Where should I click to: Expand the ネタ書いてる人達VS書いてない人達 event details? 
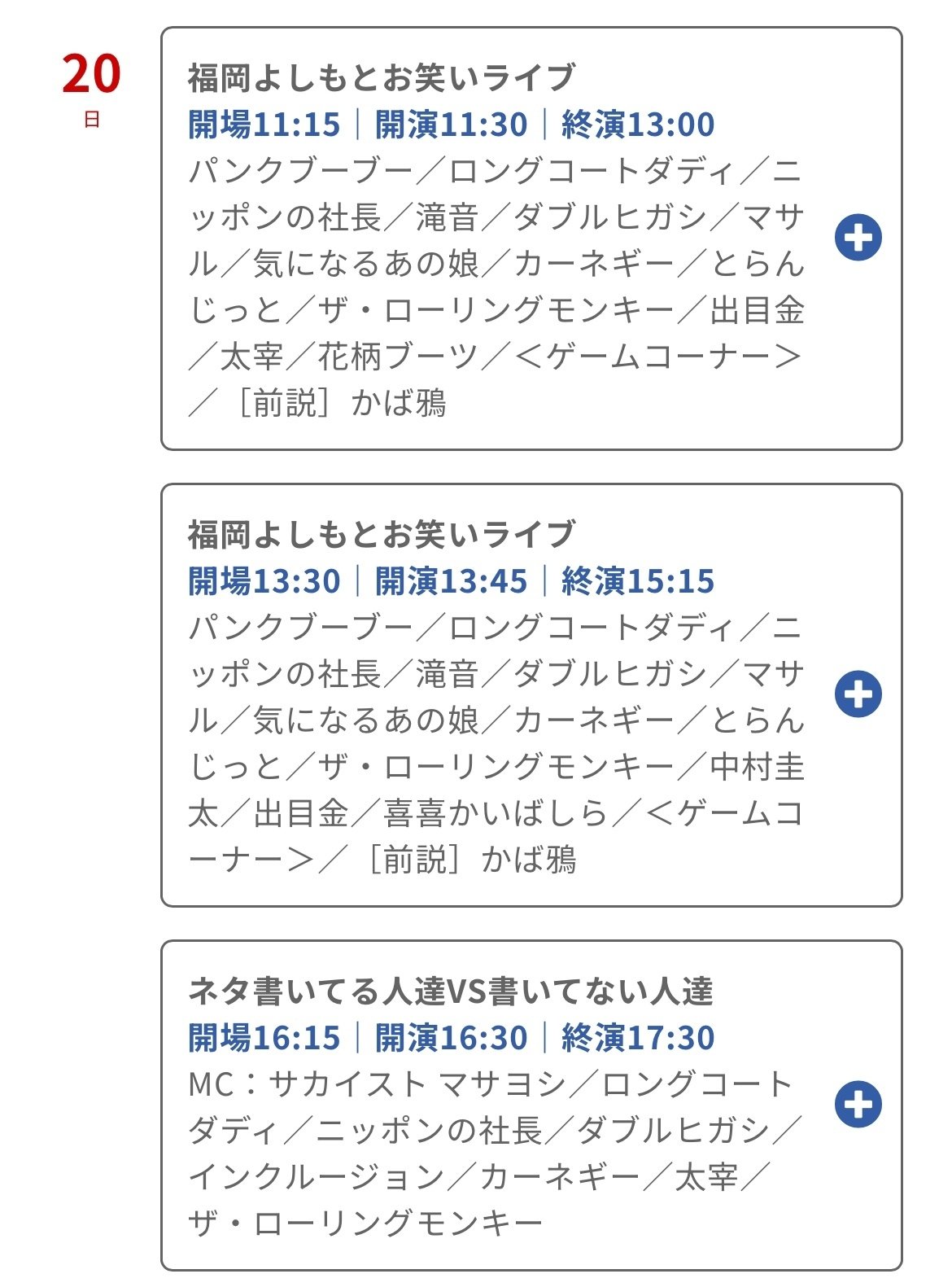click(x=858, y=1105)
